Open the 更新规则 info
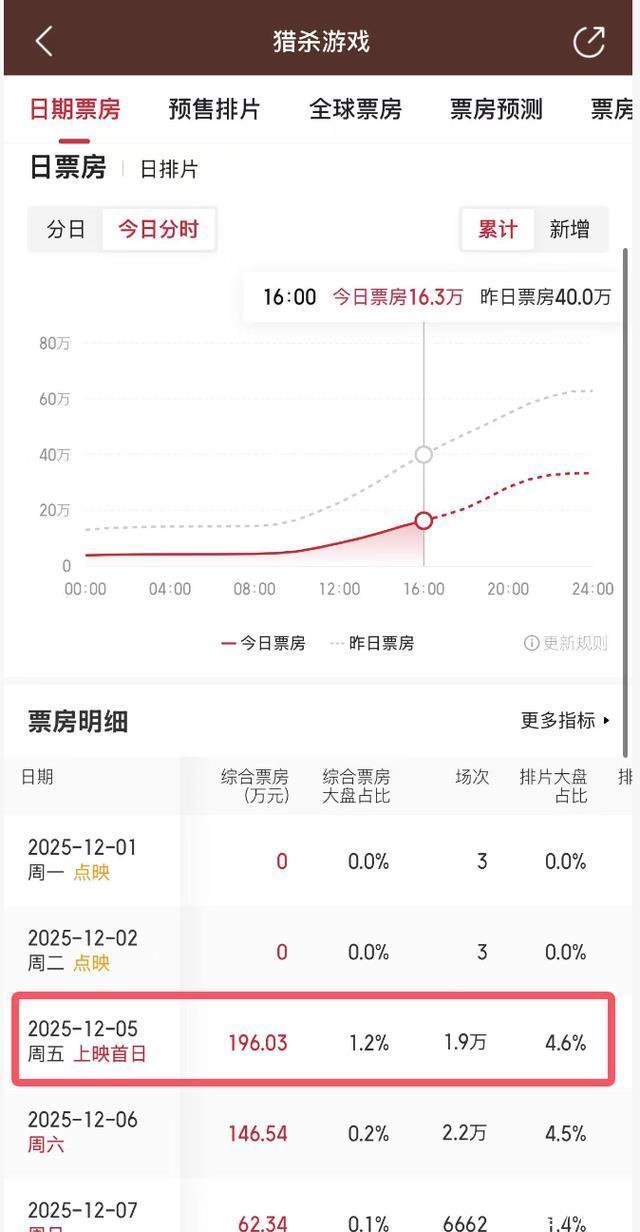 pos(566,643)
